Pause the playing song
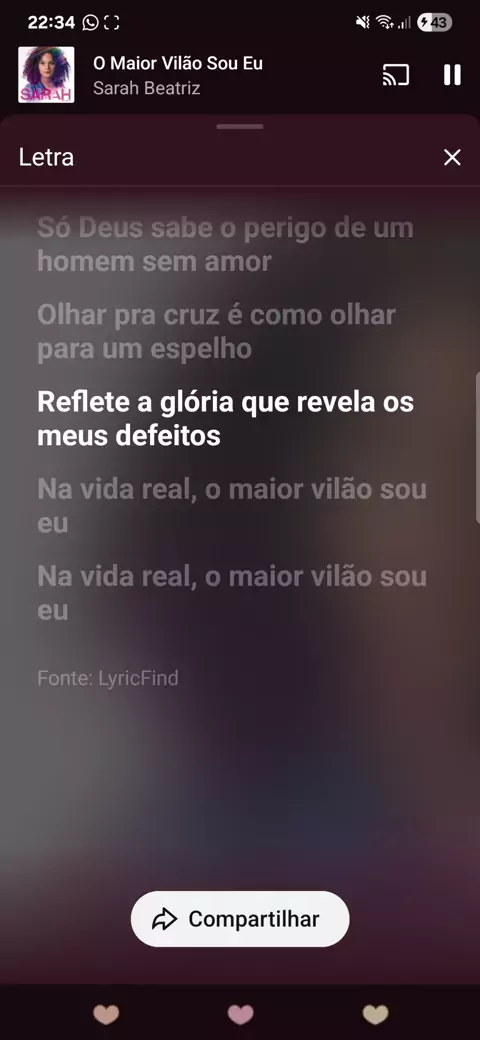The height and width of the screenshot is (1040, 480). pos(452,75)
